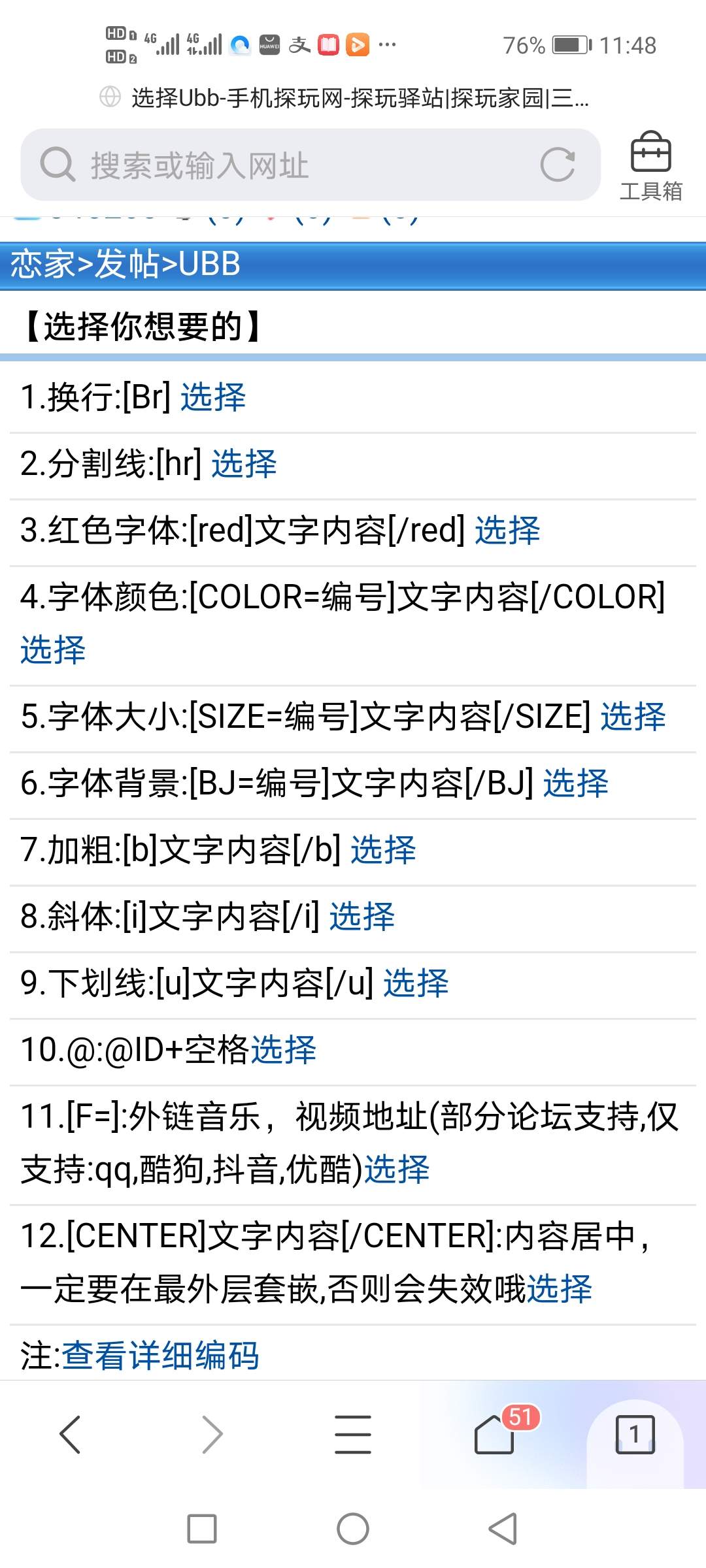Select the 下划线 [u] tag
The height and width of the screenshot is (1568, 706).
[x=416, y=983]
